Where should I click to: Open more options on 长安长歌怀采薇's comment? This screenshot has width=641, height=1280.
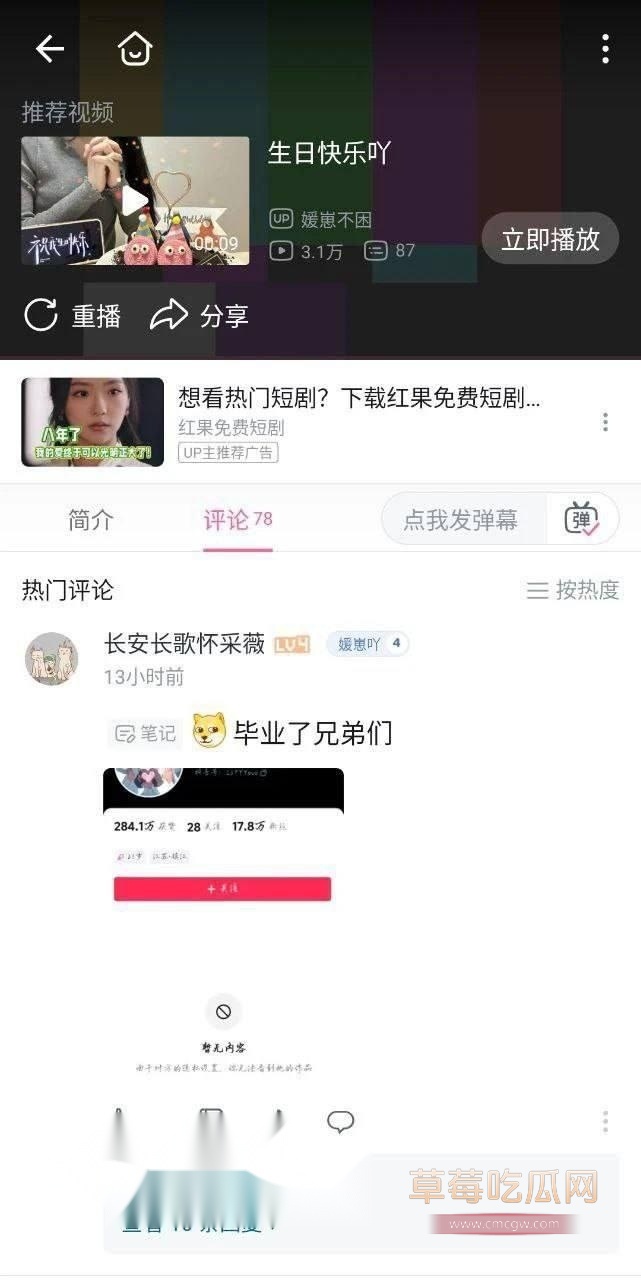point(605,1122)
